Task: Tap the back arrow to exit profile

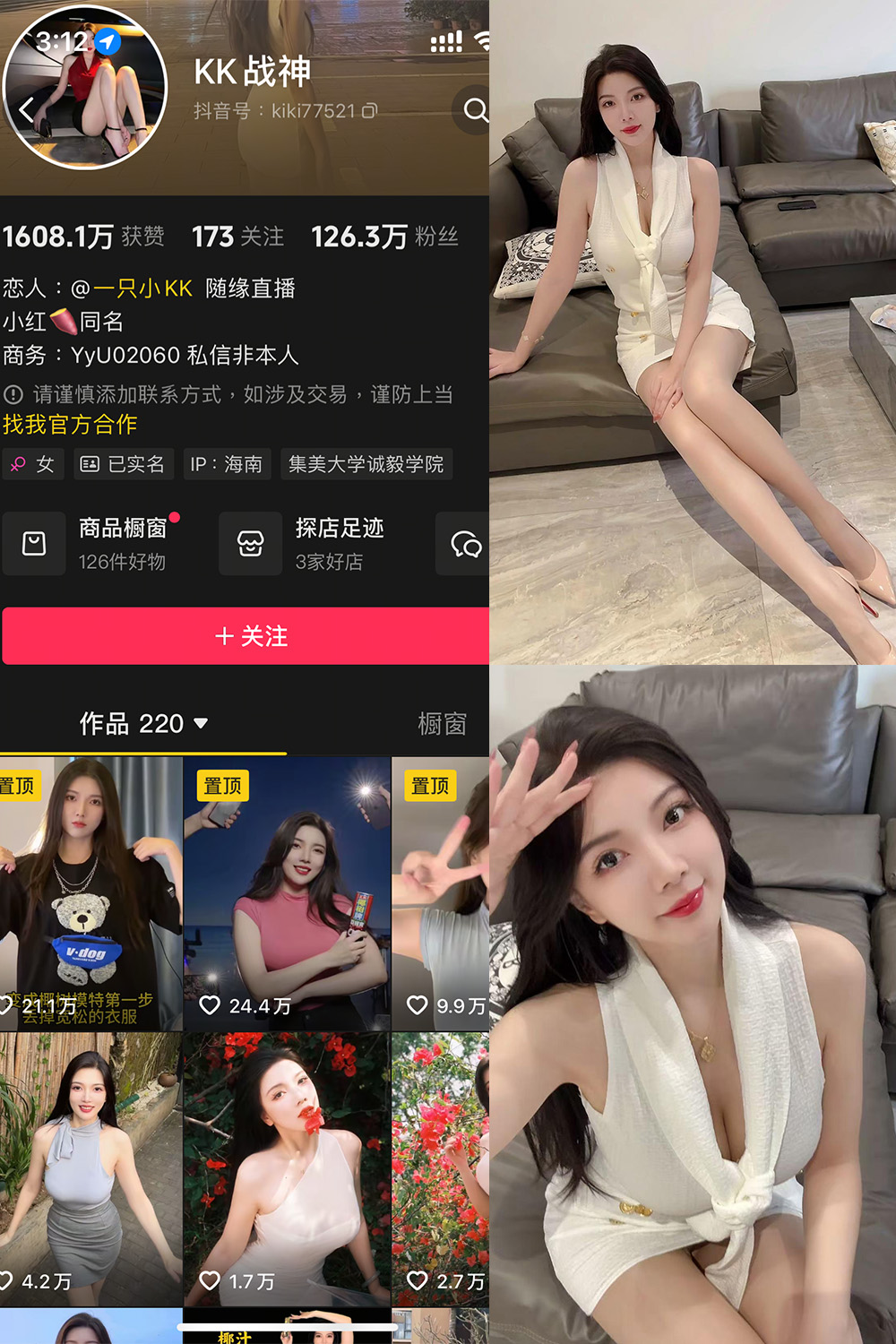Action: coord(25,109)
